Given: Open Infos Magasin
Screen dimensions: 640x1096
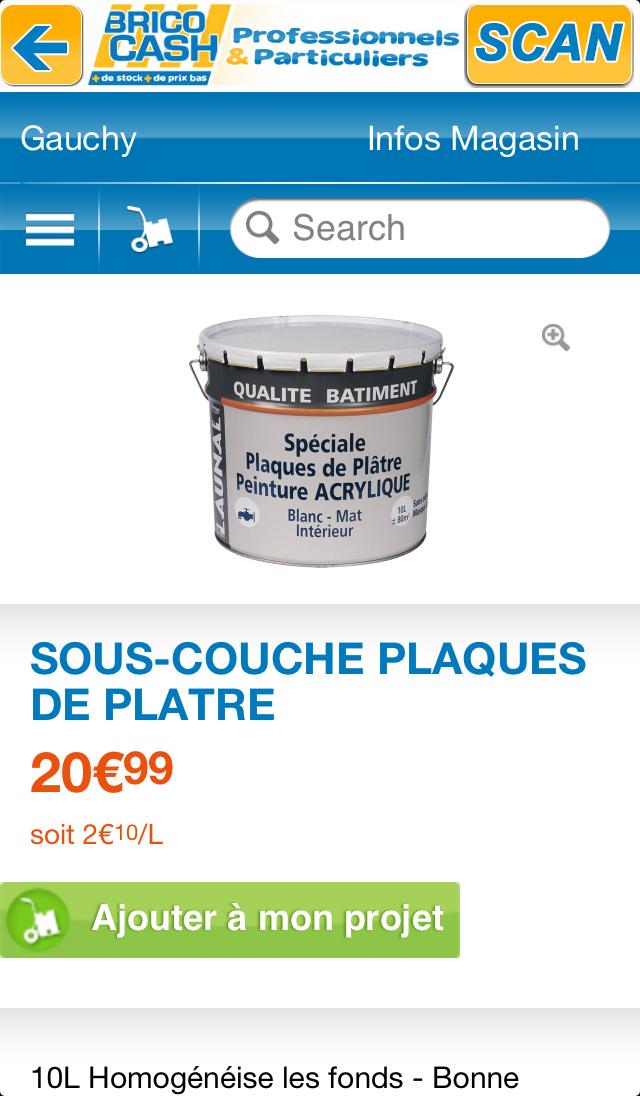Looking at the screenshot, I should coord(473,139).
